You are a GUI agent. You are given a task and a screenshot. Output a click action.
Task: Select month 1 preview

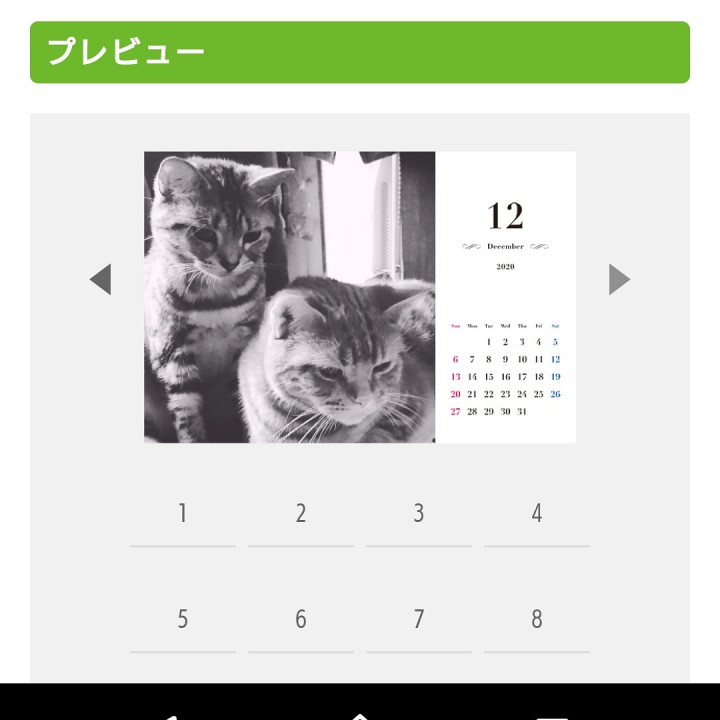coord(182,514)
